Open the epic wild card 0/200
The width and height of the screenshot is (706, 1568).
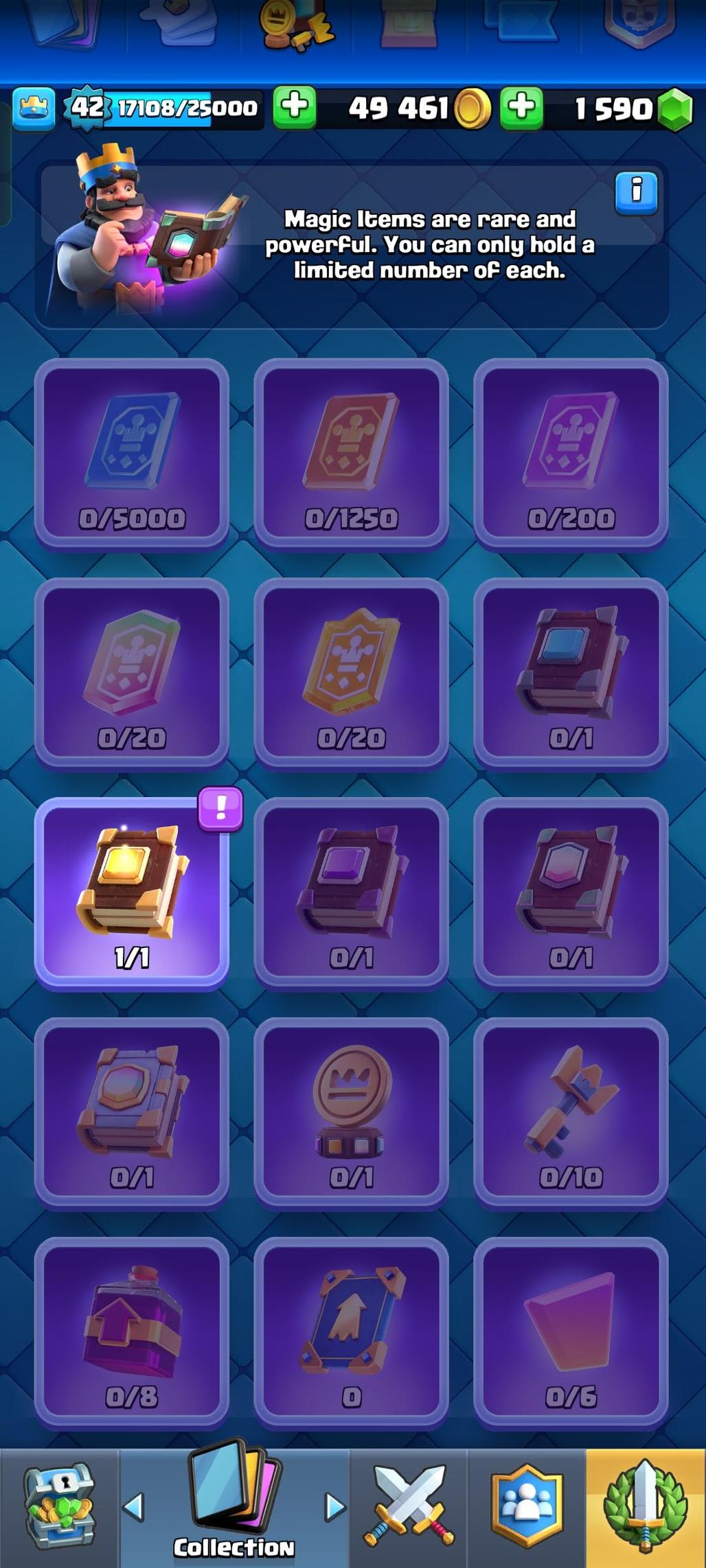pyautogui.click(x=571, y=453)
